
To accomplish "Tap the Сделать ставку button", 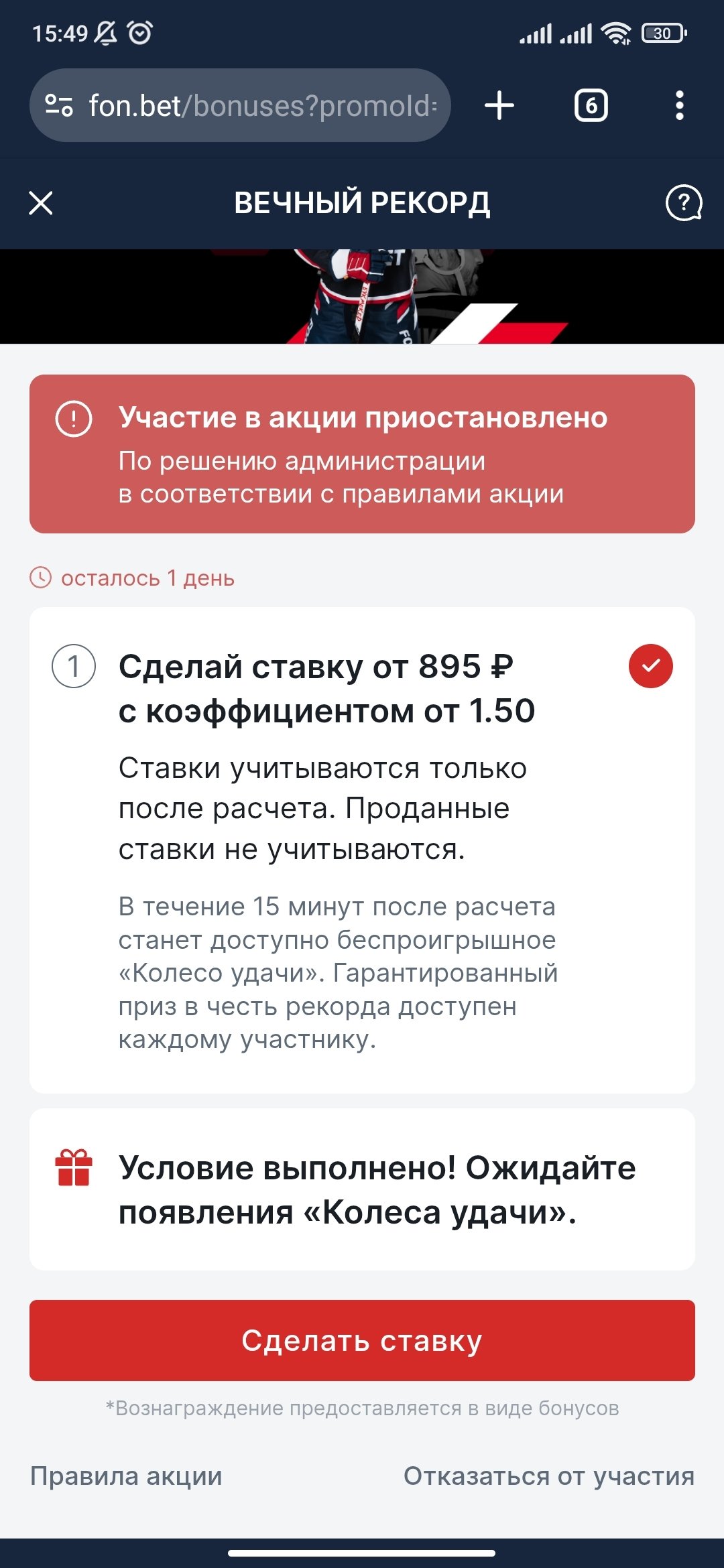I will pyautogui.click(x=362, y=1340).
